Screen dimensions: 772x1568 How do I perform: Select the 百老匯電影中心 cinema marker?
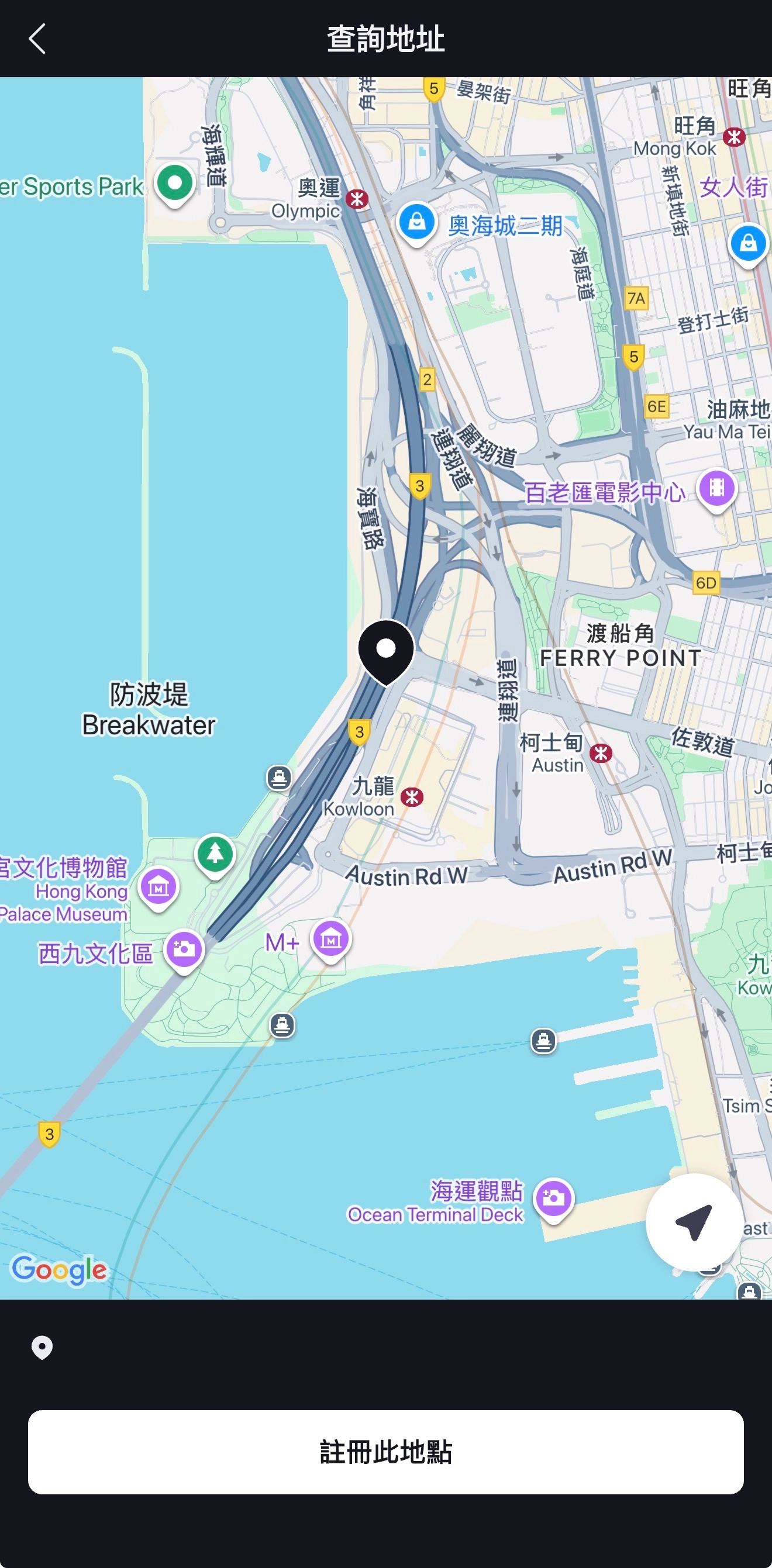click(716, 488)
